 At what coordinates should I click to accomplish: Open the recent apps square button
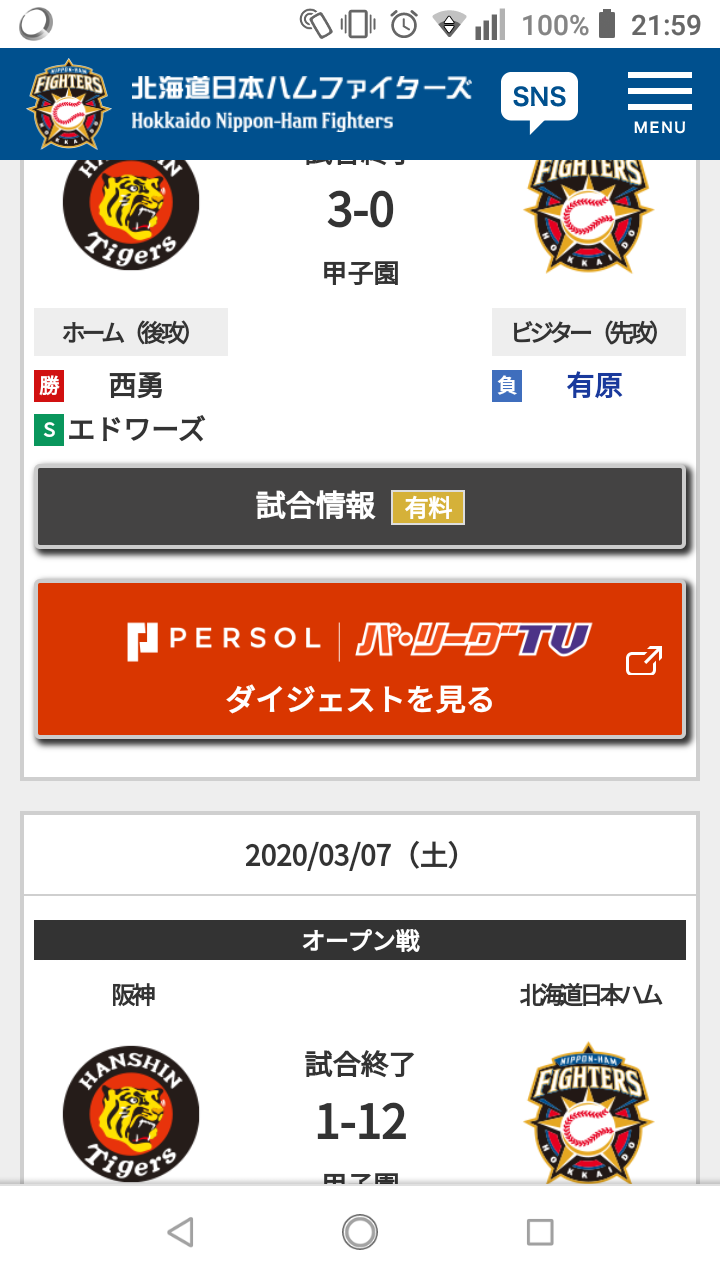click(540, 1232)
